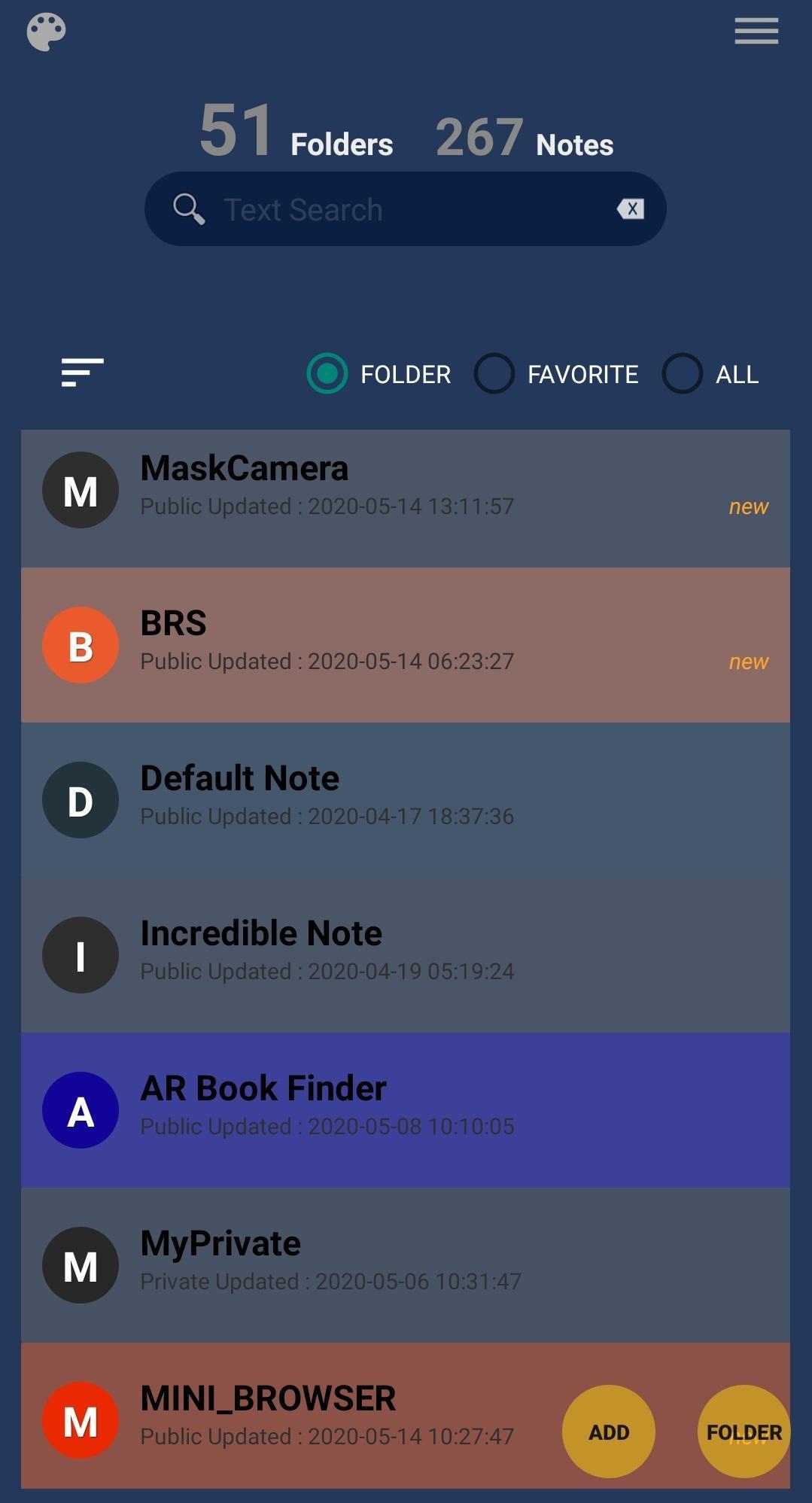Select the ALL radio button

tap(683, 373)
